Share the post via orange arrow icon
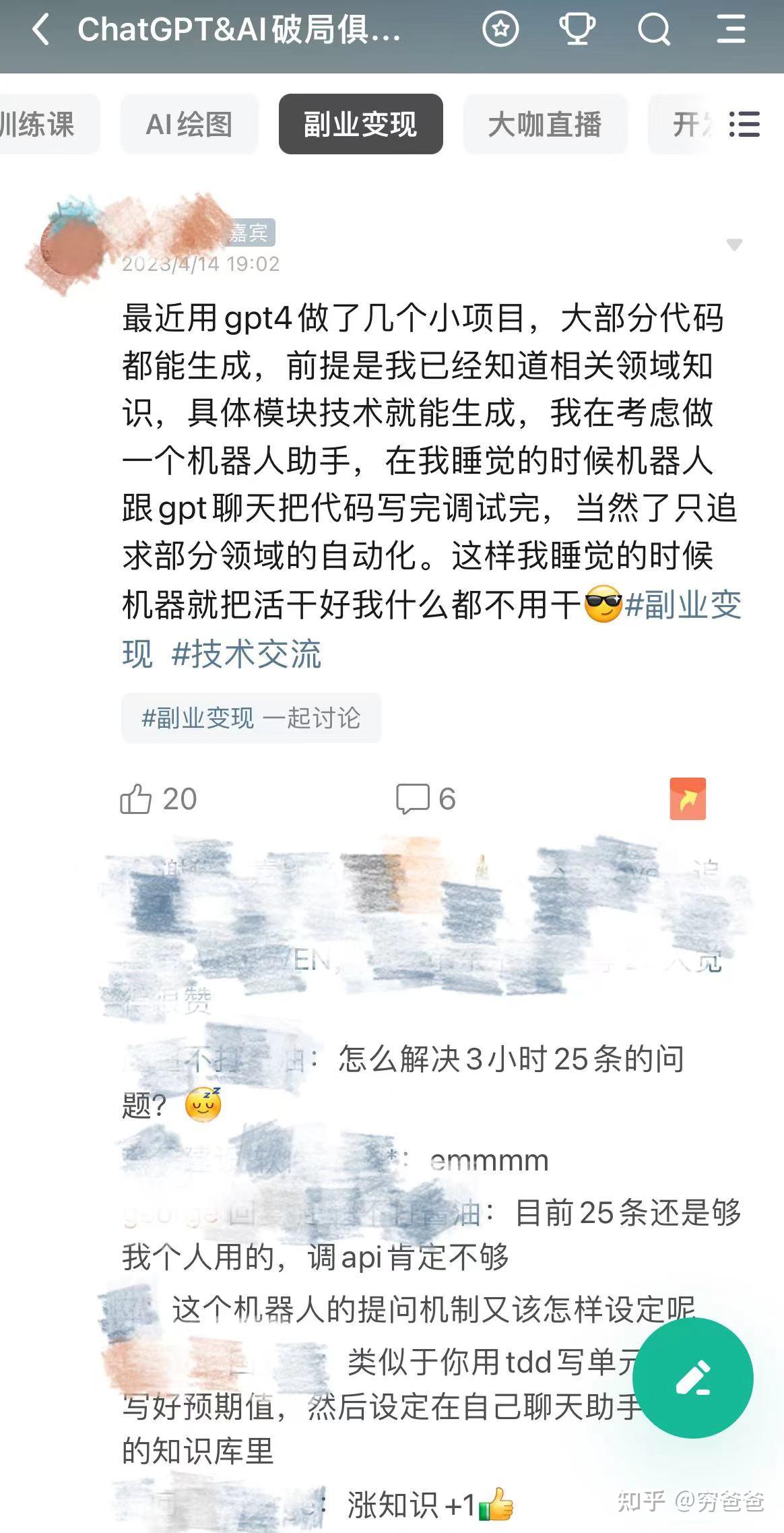Viewport: 784px width, 1533px height. [687, 799]
